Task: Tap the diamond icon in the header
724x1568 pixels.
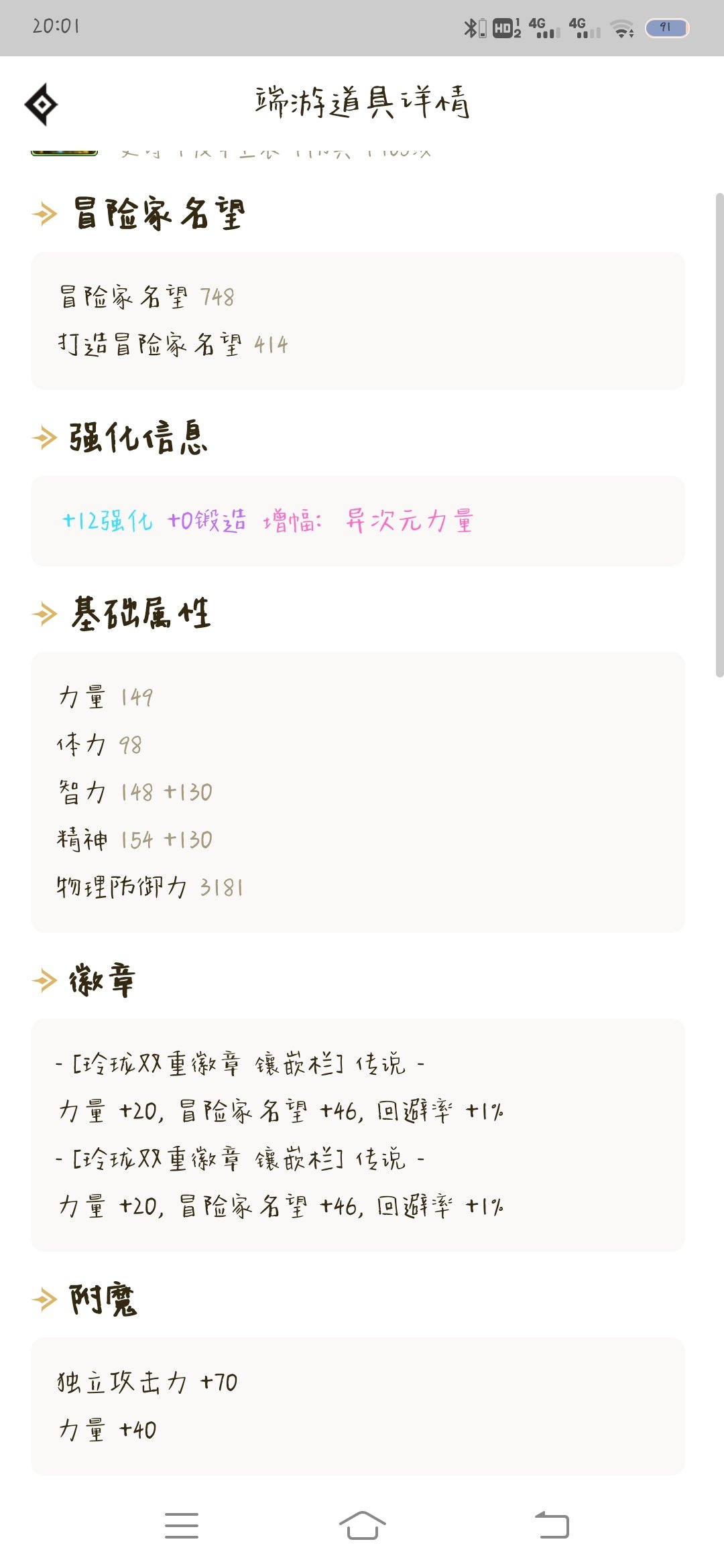Action: click(x=42, y=105)
